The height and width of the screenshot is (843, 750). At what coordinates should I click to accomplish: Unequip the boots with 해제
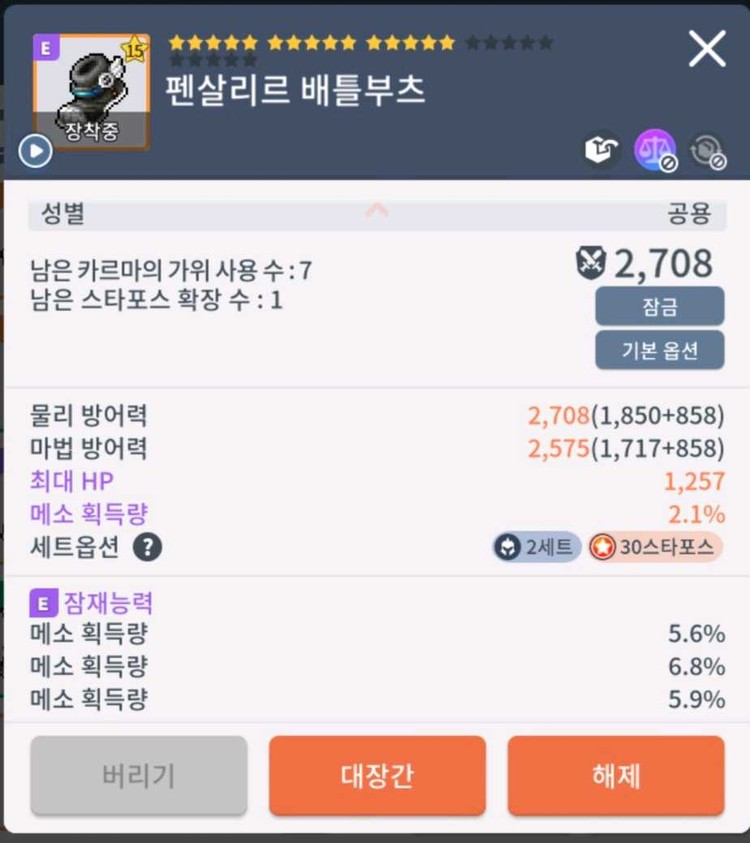[615, 775]
